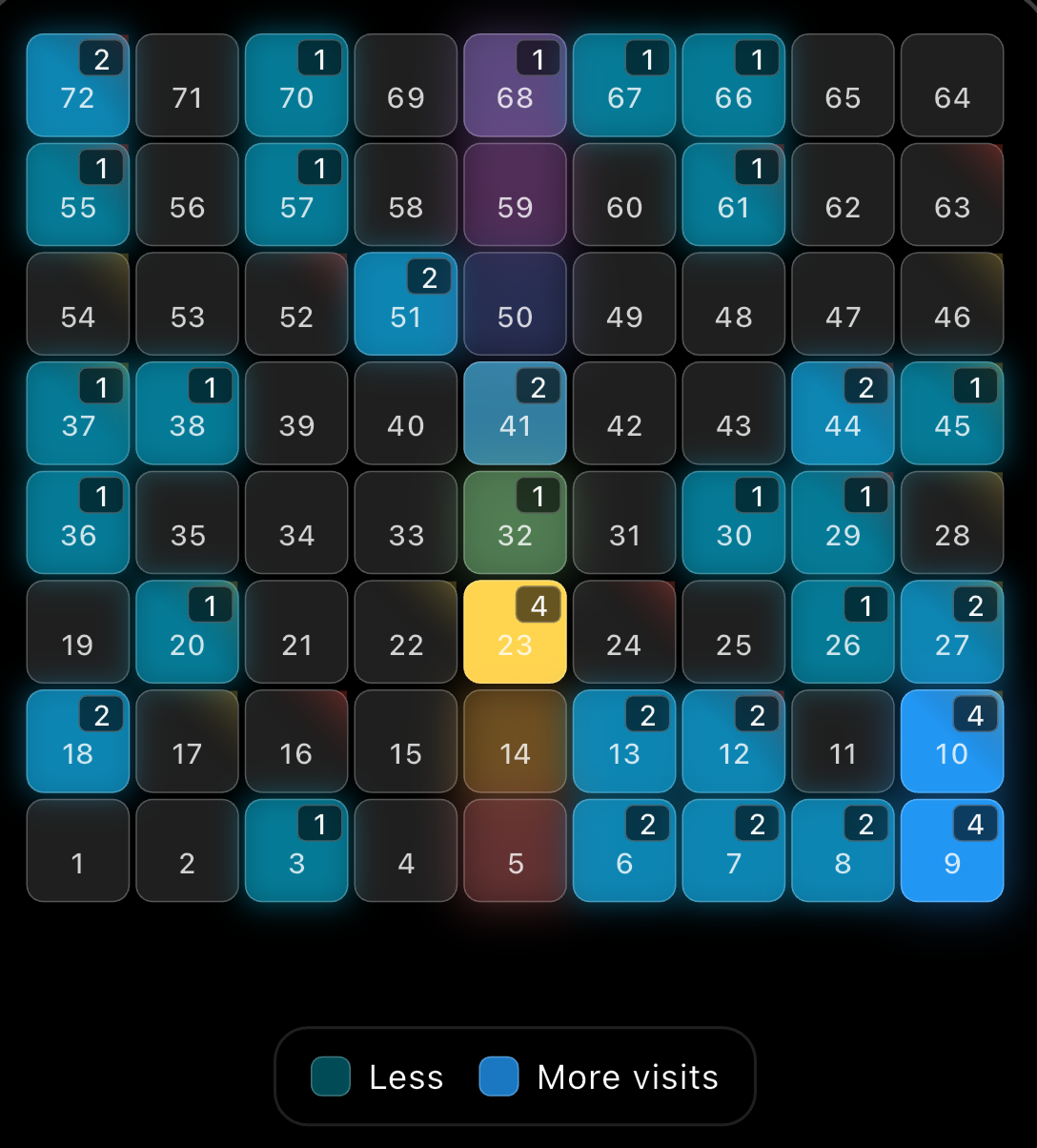Image resolution: width=1037 pixels, height=1148 pixels.
Task: Click the 'More visits' legend label text
Action: tap(629, 1076)
